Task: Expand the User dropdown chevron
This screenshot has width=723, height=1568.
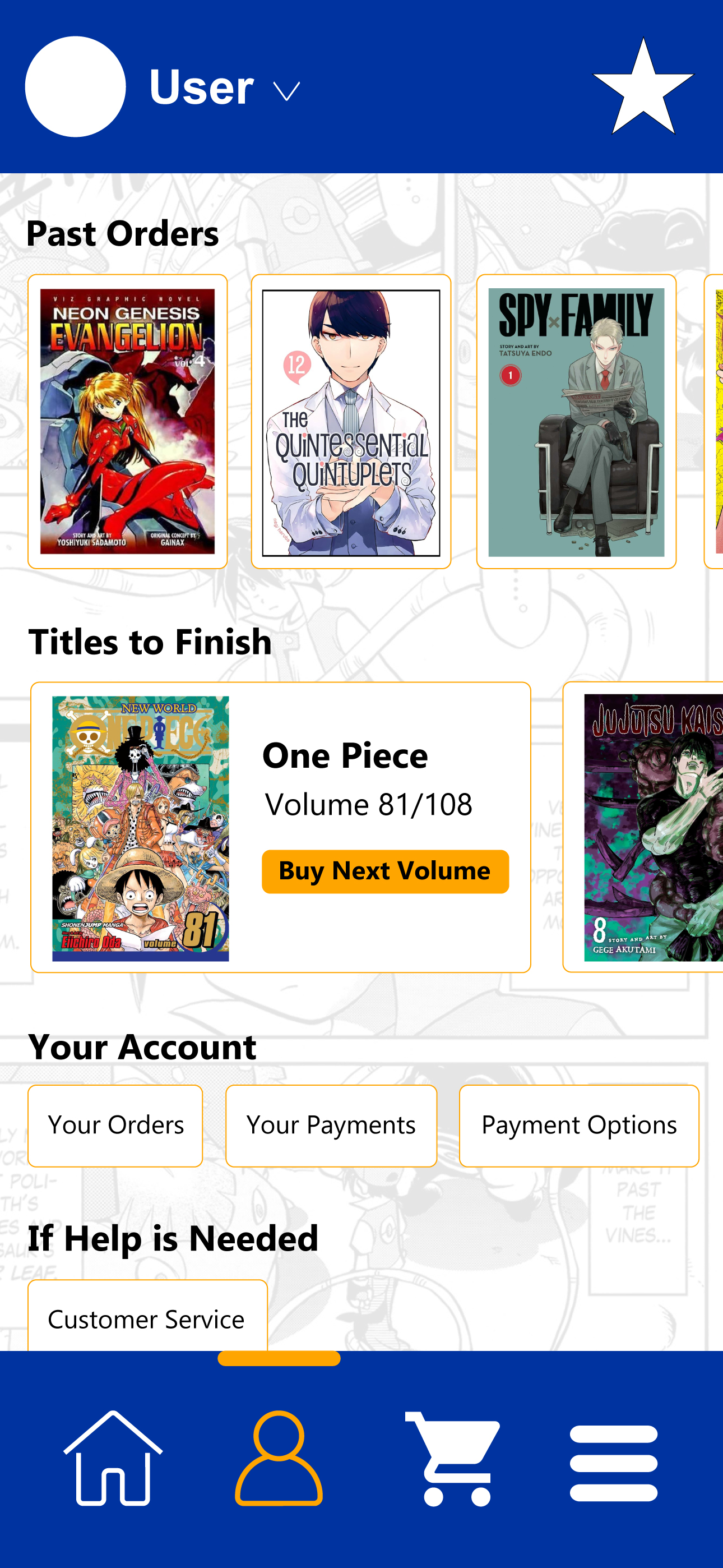Action: [x=286, y=91]
